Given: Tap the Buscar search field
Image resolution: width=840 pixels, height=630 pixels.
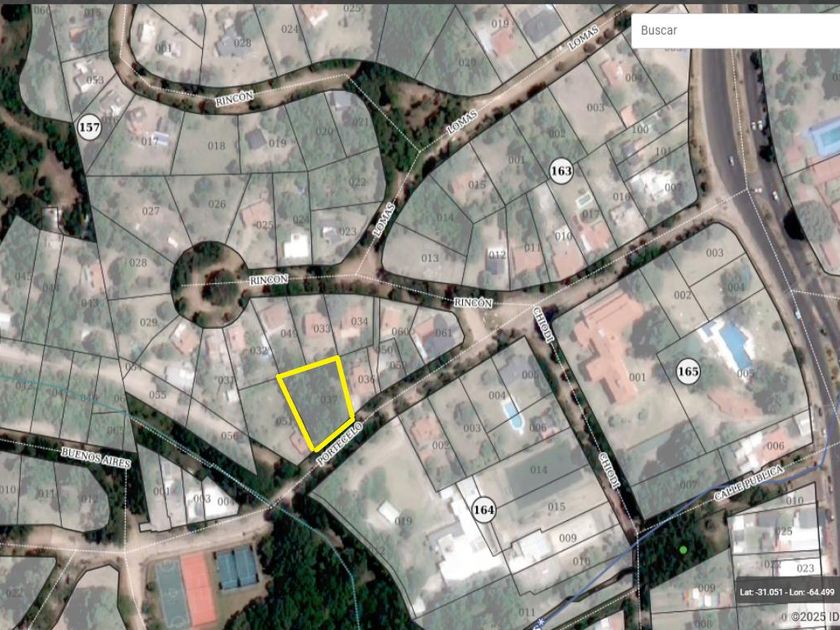Looking at the screenshot, I should tap(736, 31).
